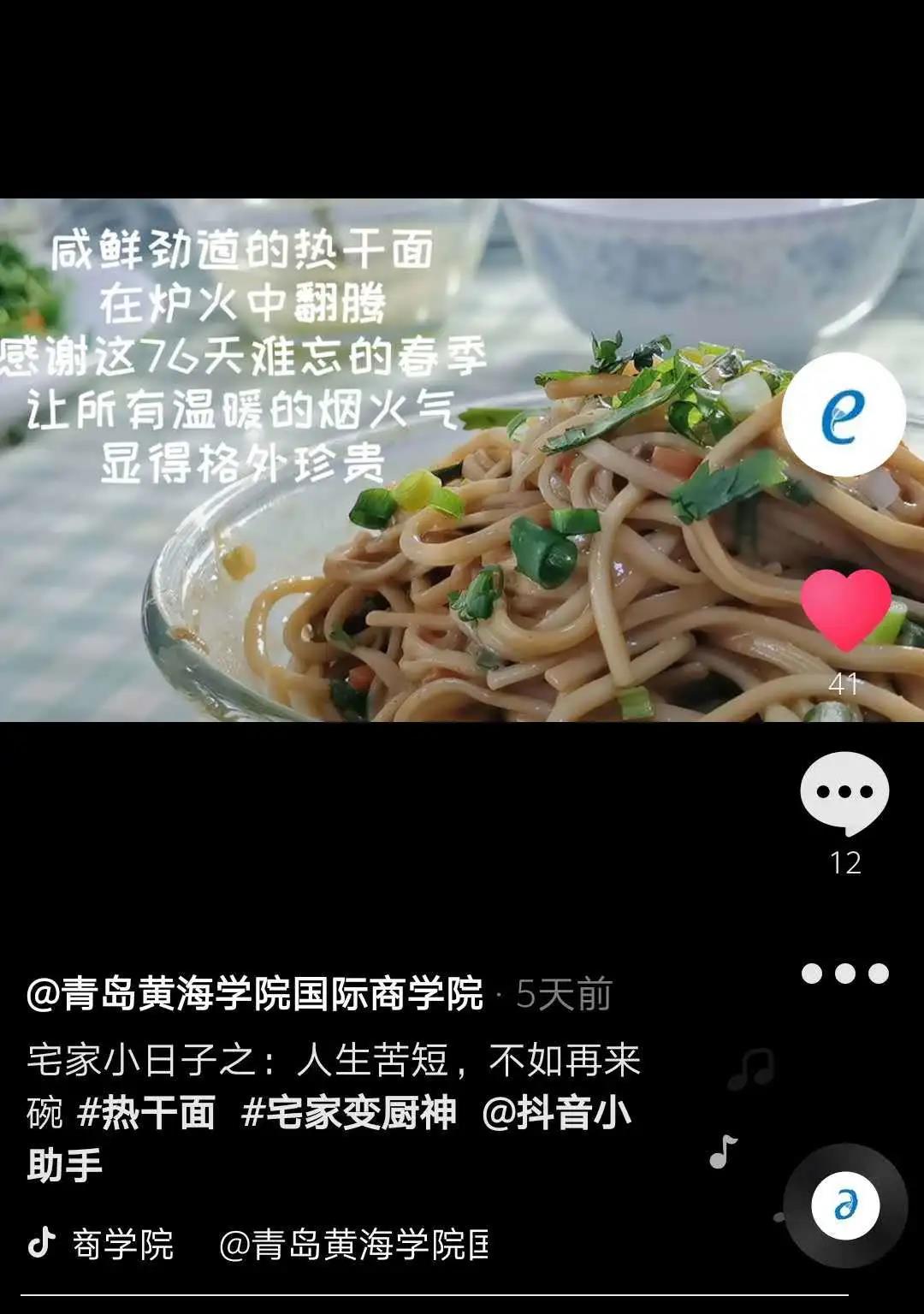Open the spinning music disc
The image size is (924, 1314).
(845, 1205)
